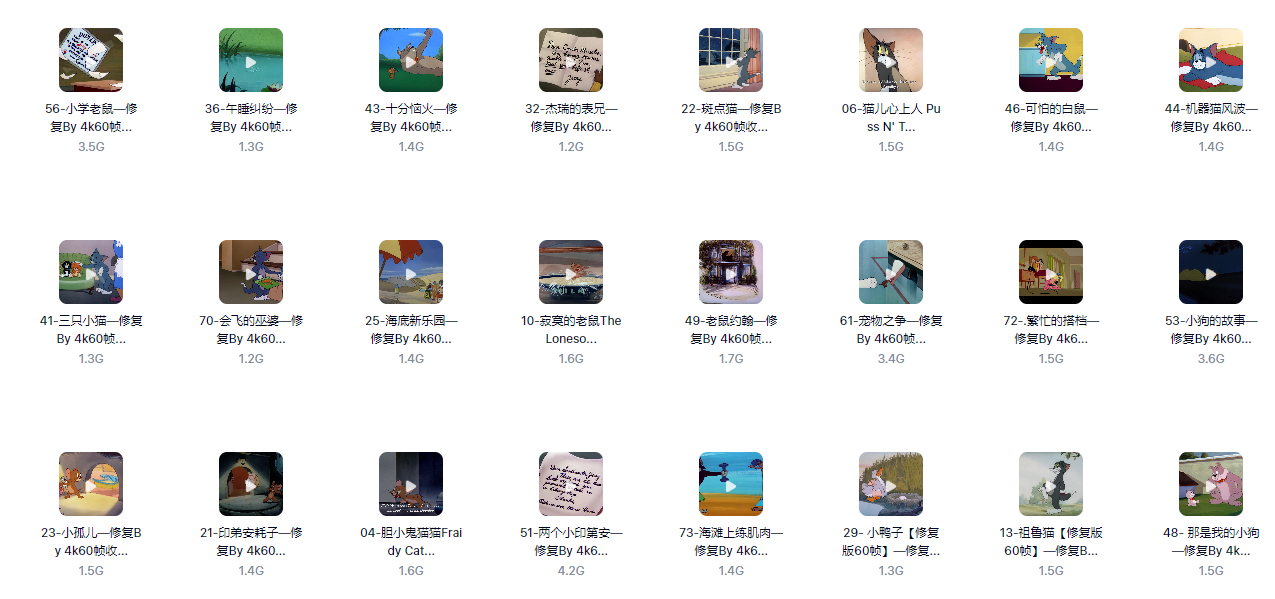
Task: Open 04-胆小鬼猫猫 Fraidy Cat video
Action: [x=411, y=484]
